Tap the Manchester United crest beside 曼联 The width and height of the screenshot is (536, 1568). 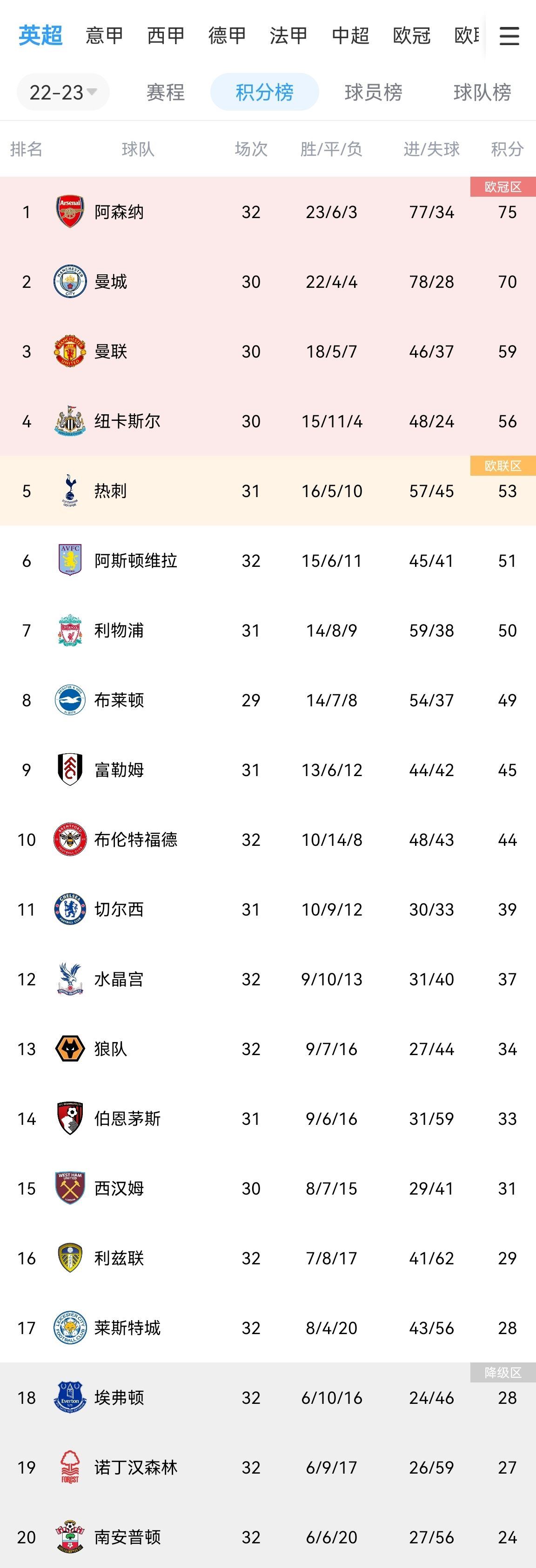point(69,351)
